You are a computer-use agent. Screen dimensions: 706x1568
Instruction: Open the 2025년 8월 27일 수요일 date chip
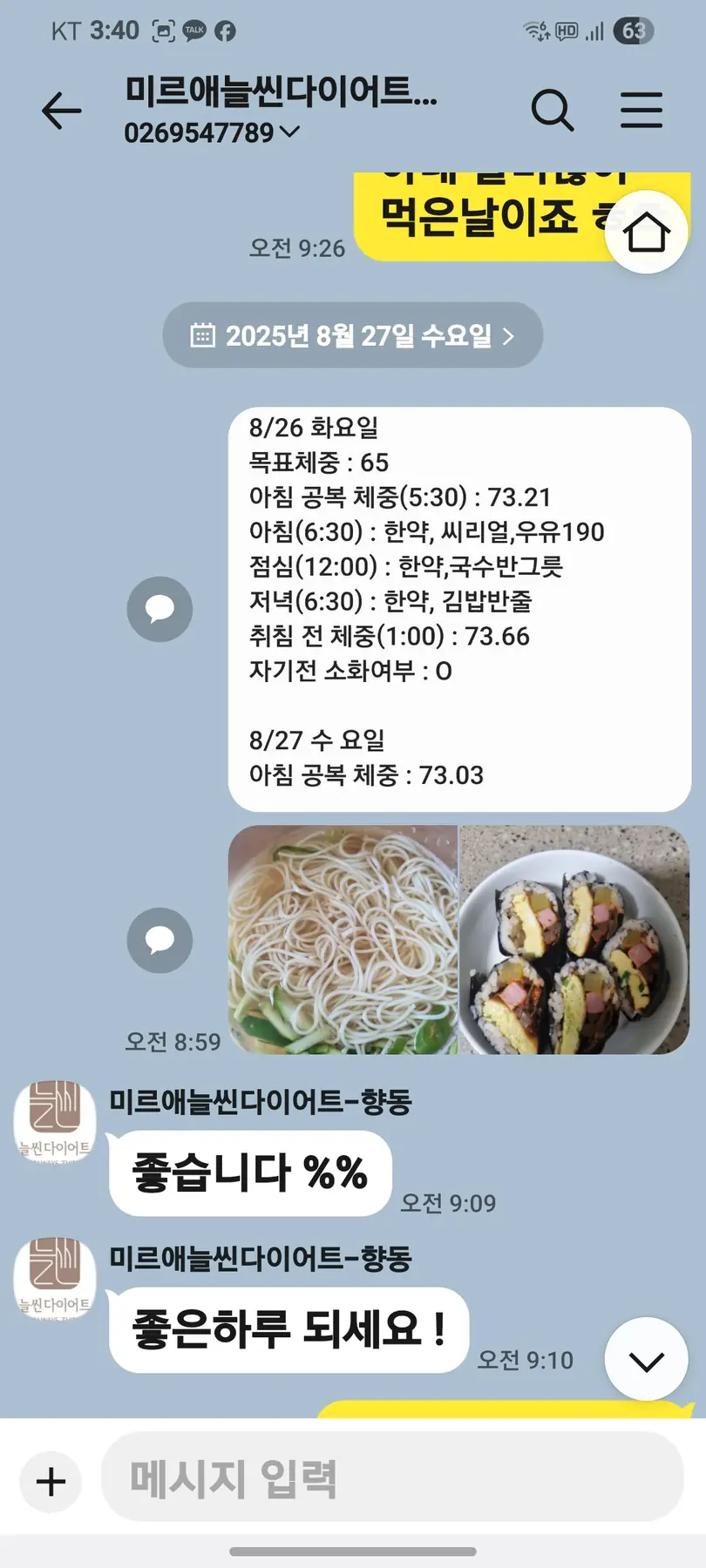(352, 335)
